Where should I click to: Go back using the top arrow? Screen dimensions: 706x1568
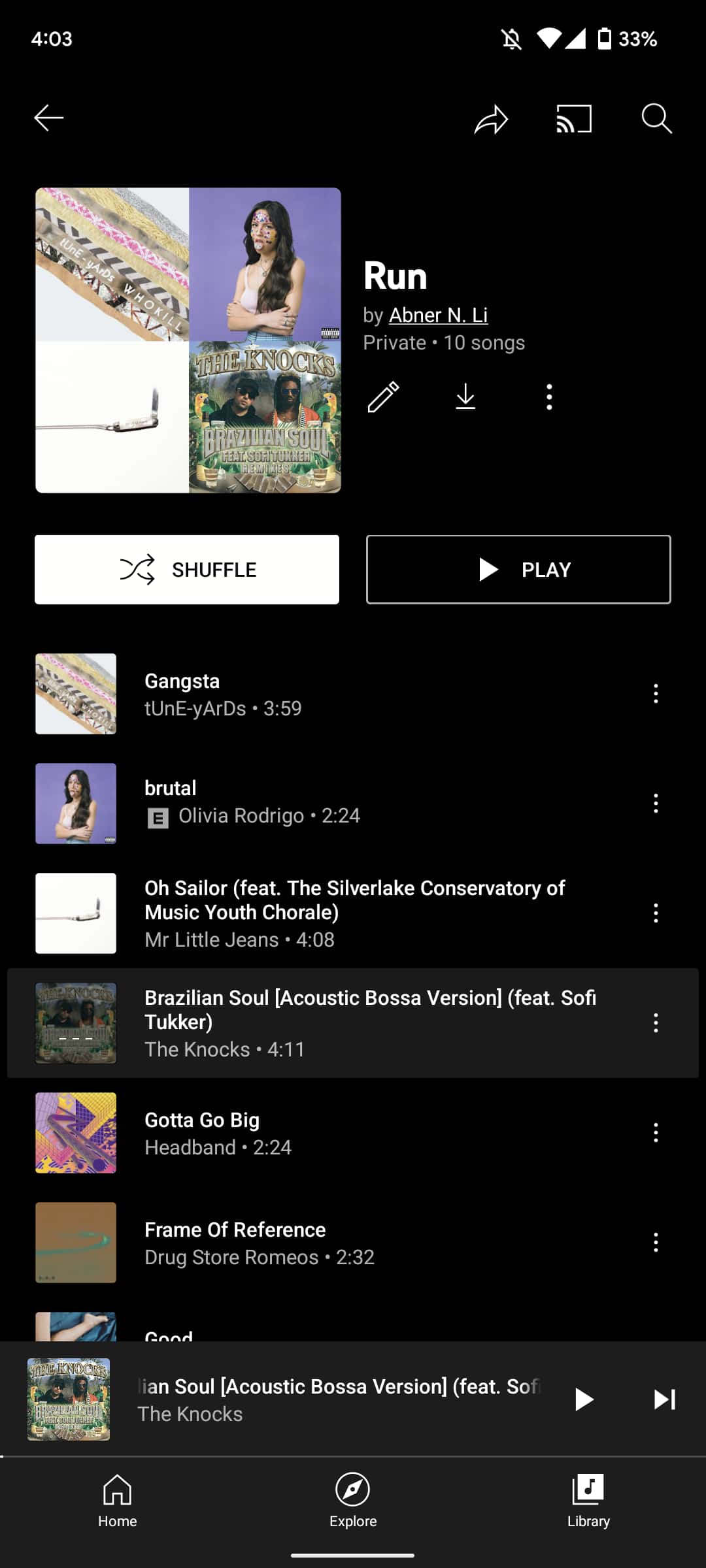click(49, 118)
